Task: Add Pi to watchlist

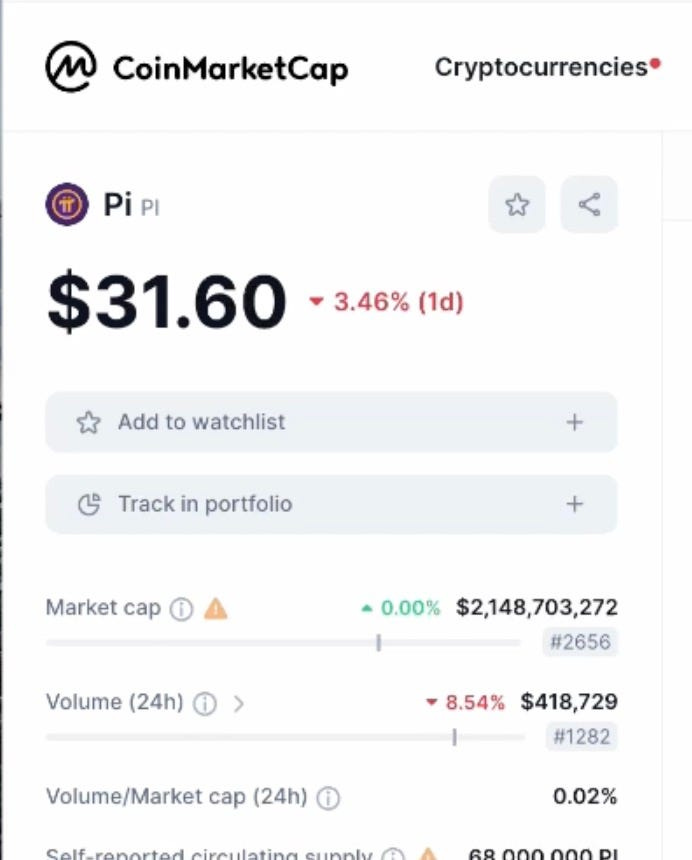Action: 331,422
